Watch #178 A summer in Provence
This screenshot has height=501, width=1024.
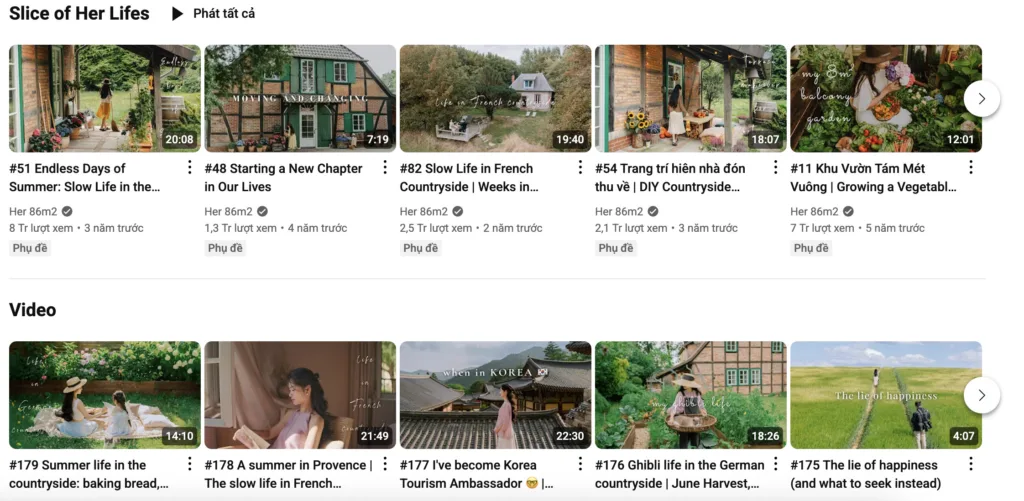[300, 395]
